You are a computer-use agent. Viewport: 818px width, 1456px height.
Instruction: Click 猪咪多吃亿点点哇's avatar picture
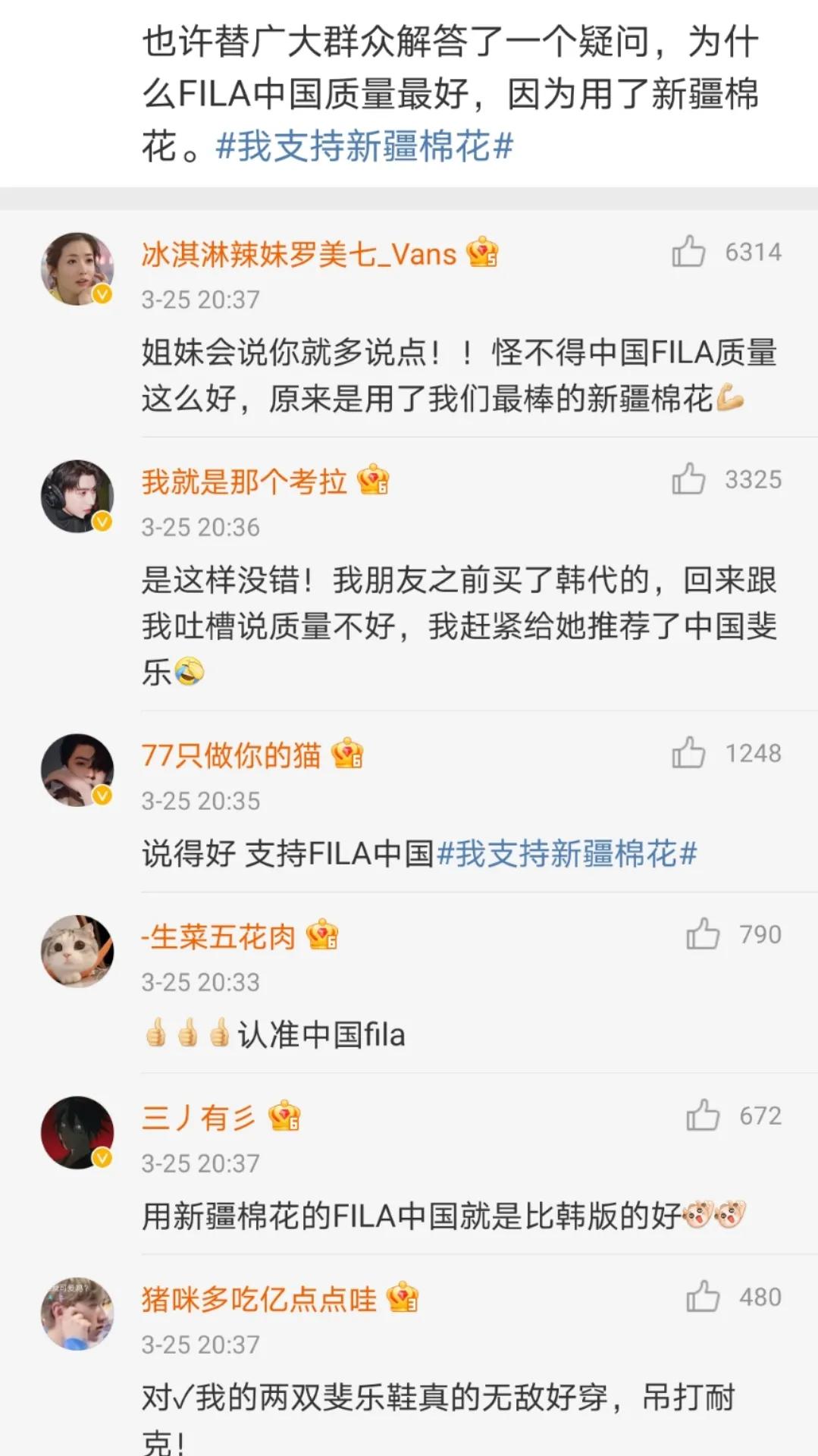coord(77,1312)
